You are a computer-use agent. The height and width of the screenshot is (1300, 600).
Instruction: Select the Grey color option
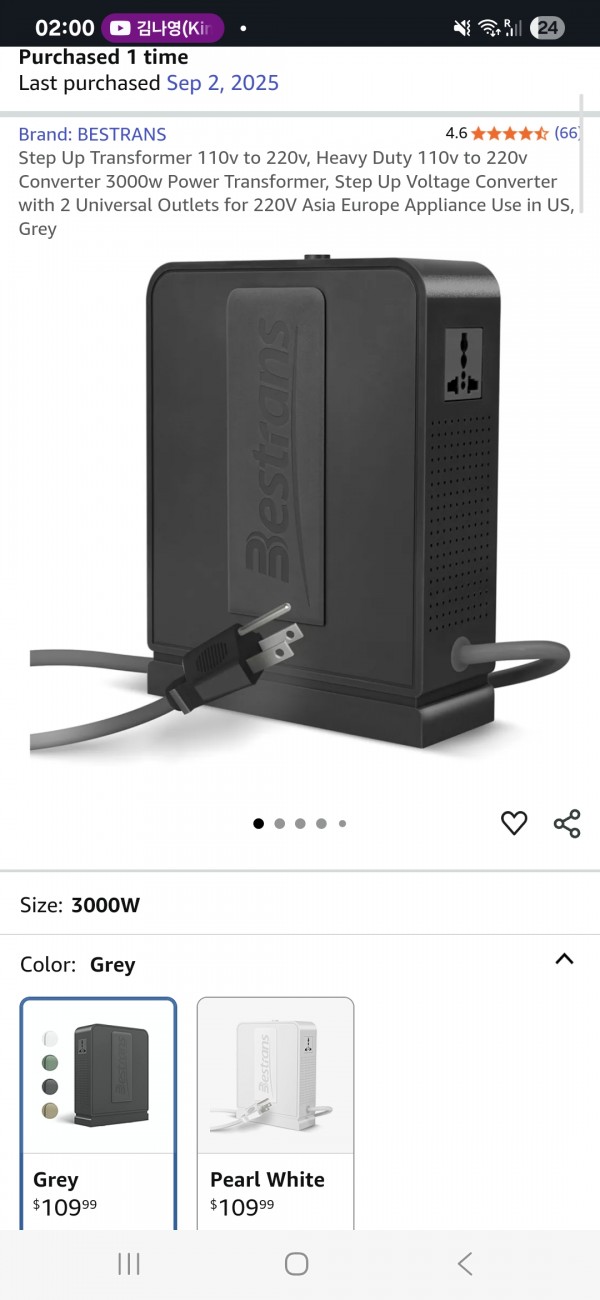click(98, 1110)
